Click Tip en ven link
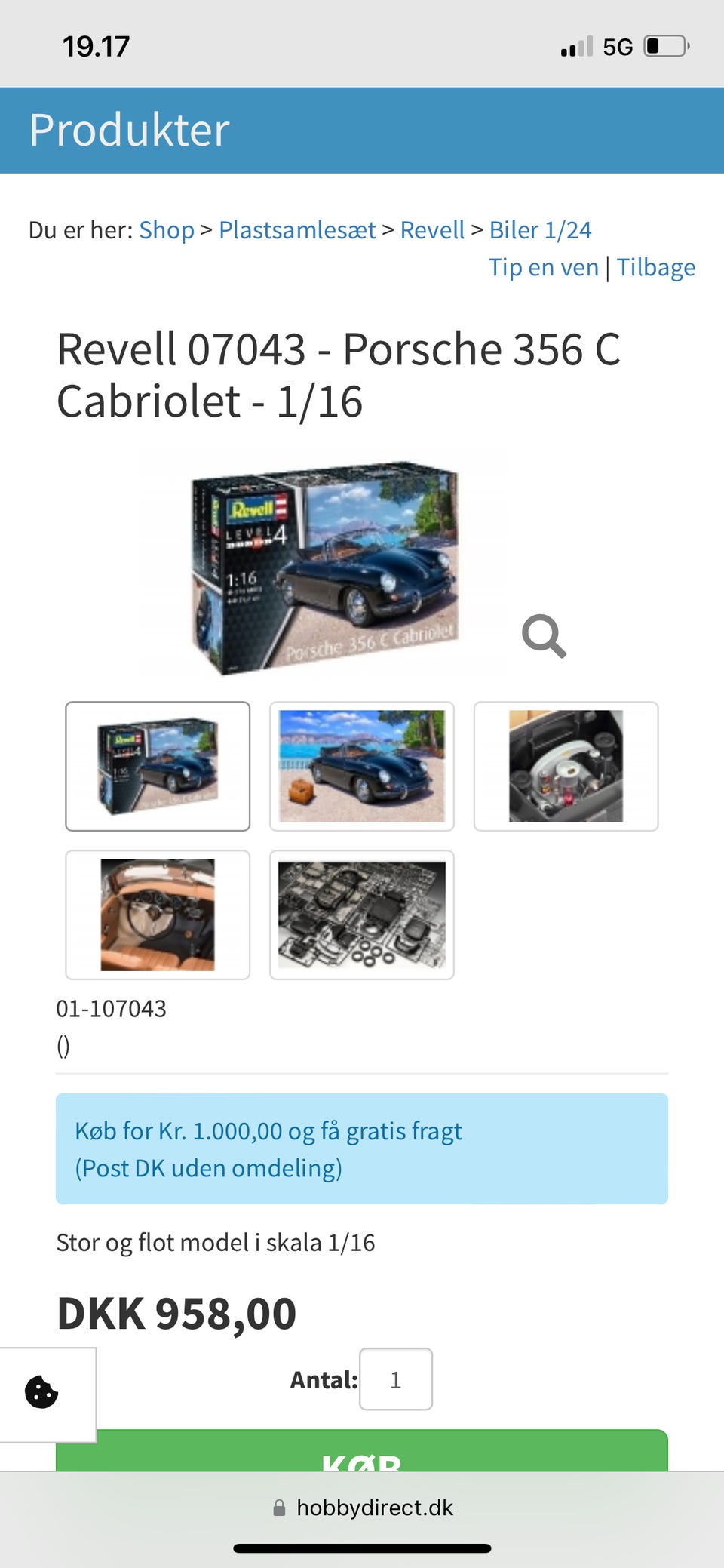The width and height of the screenshot is (724, 1568). click(x=543, y=267)
